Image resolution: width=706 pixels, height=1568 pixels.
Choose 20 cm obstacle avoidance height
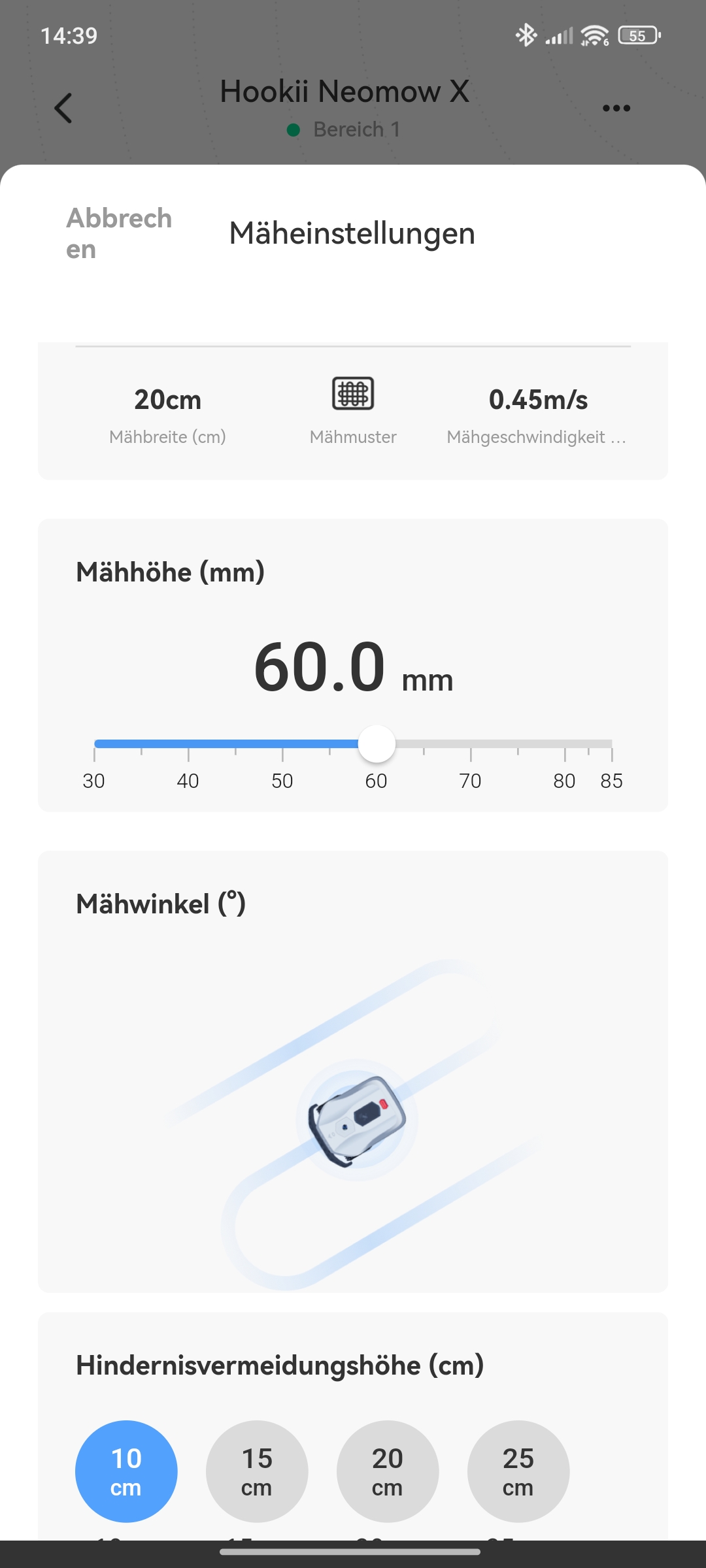click(388, 1471)
